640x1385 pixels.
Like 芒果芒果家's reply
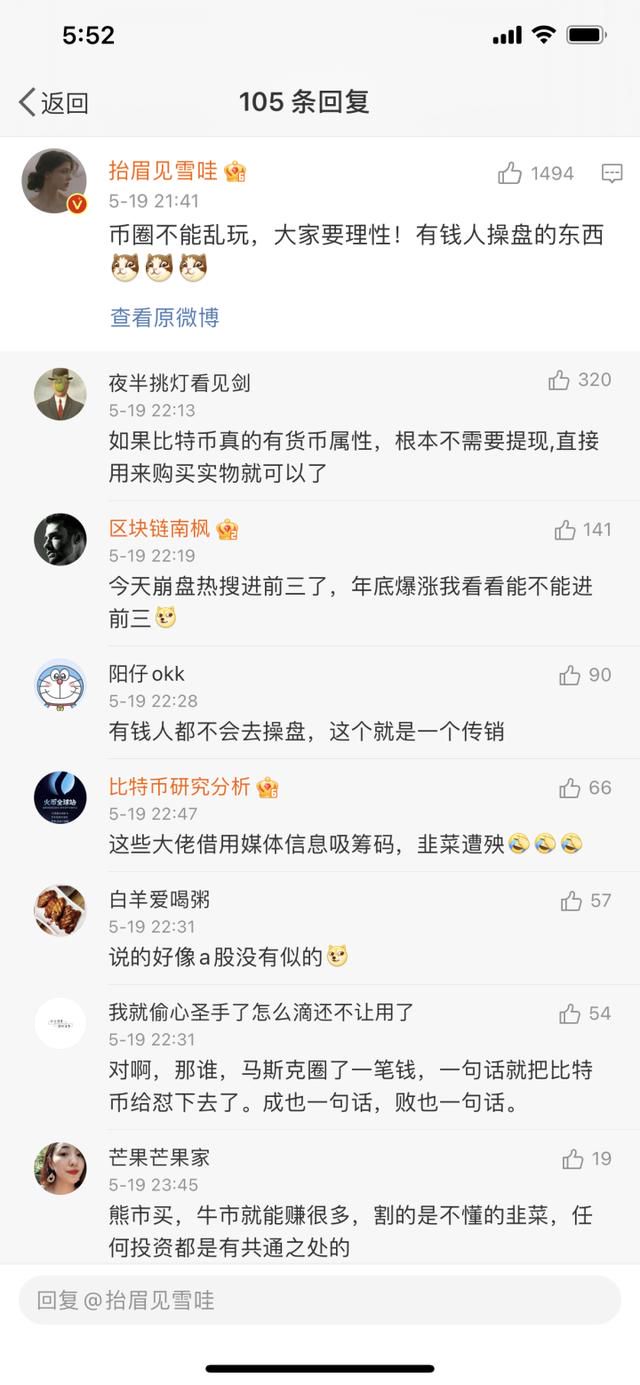tap(573, 1160)
